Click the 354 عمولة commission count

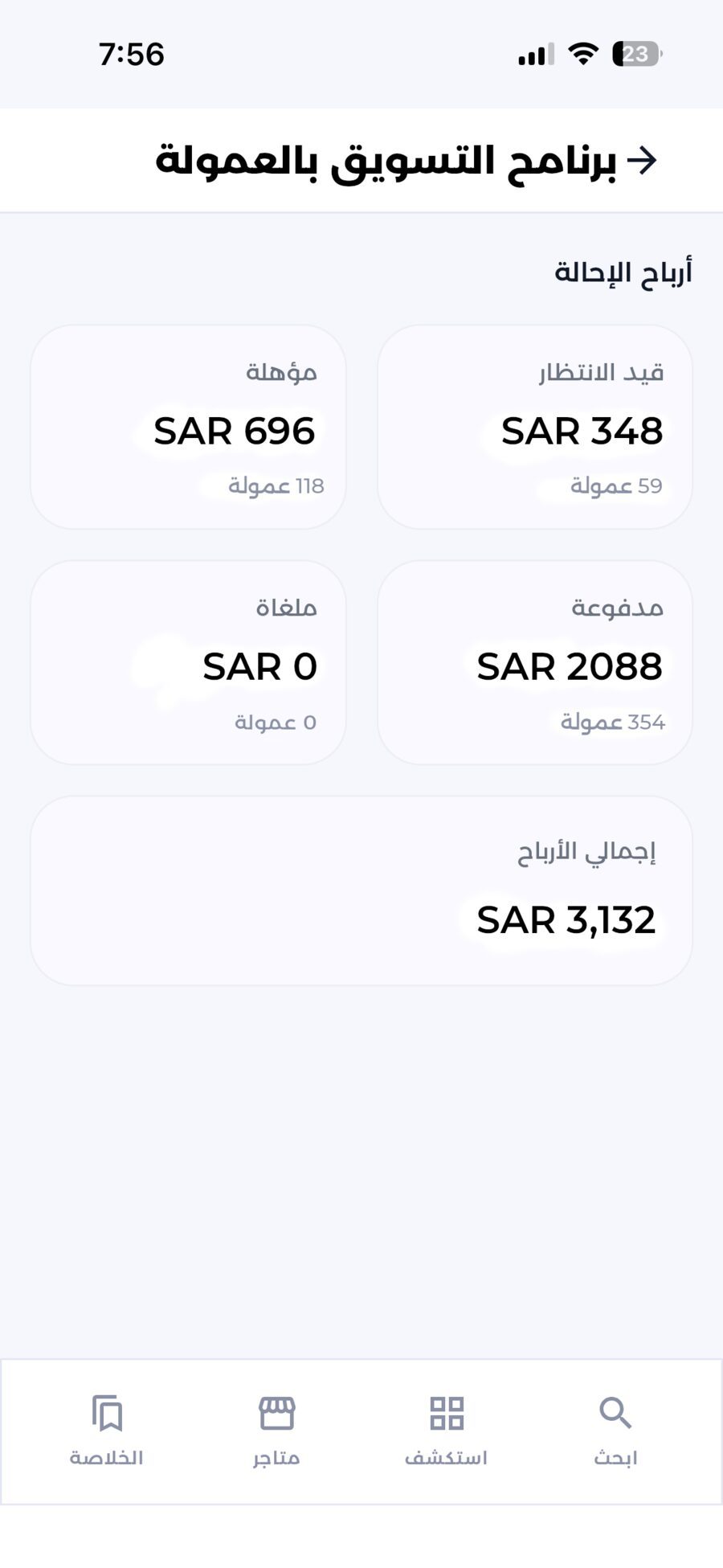[x=612, y=722]
